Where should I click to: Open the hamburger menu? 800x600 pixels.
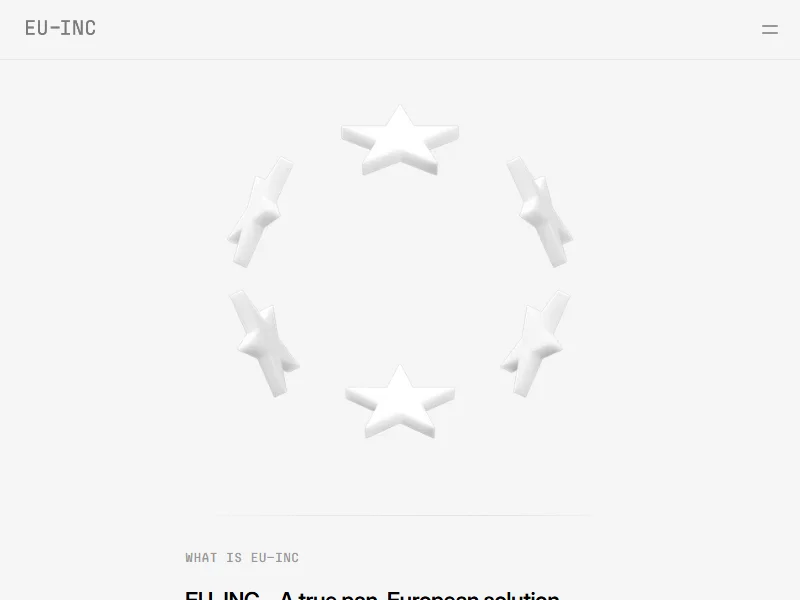pyautogui.click(x=769, y=30)
